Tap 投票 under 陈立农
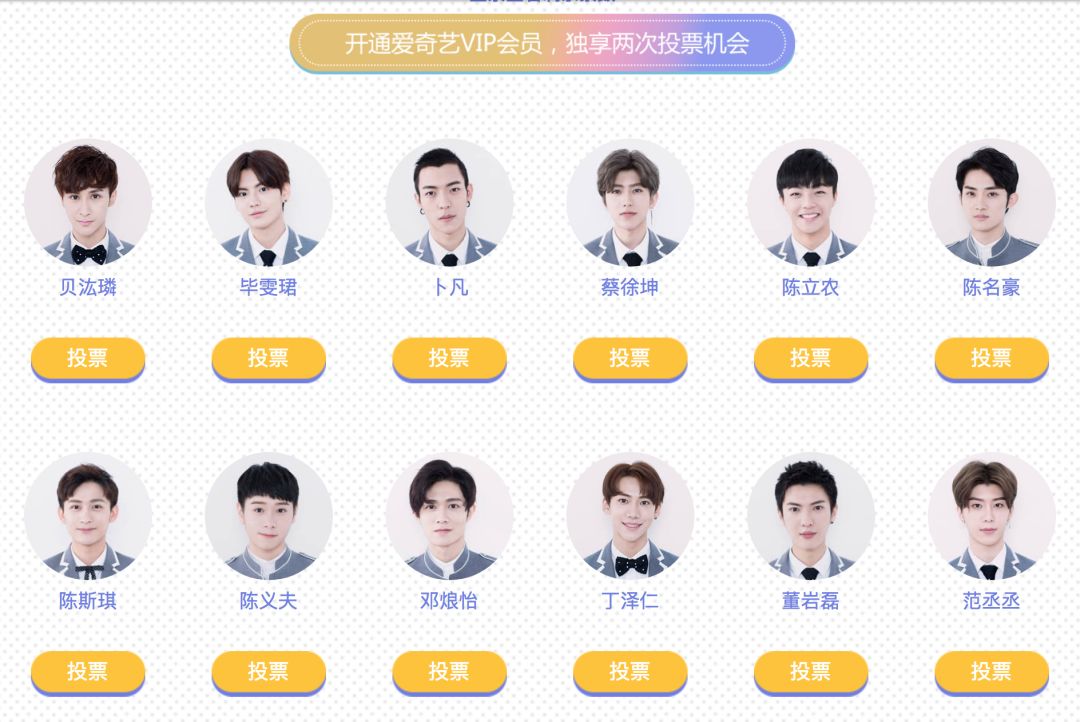1080x722 pixels. click(x=810, y=358)
